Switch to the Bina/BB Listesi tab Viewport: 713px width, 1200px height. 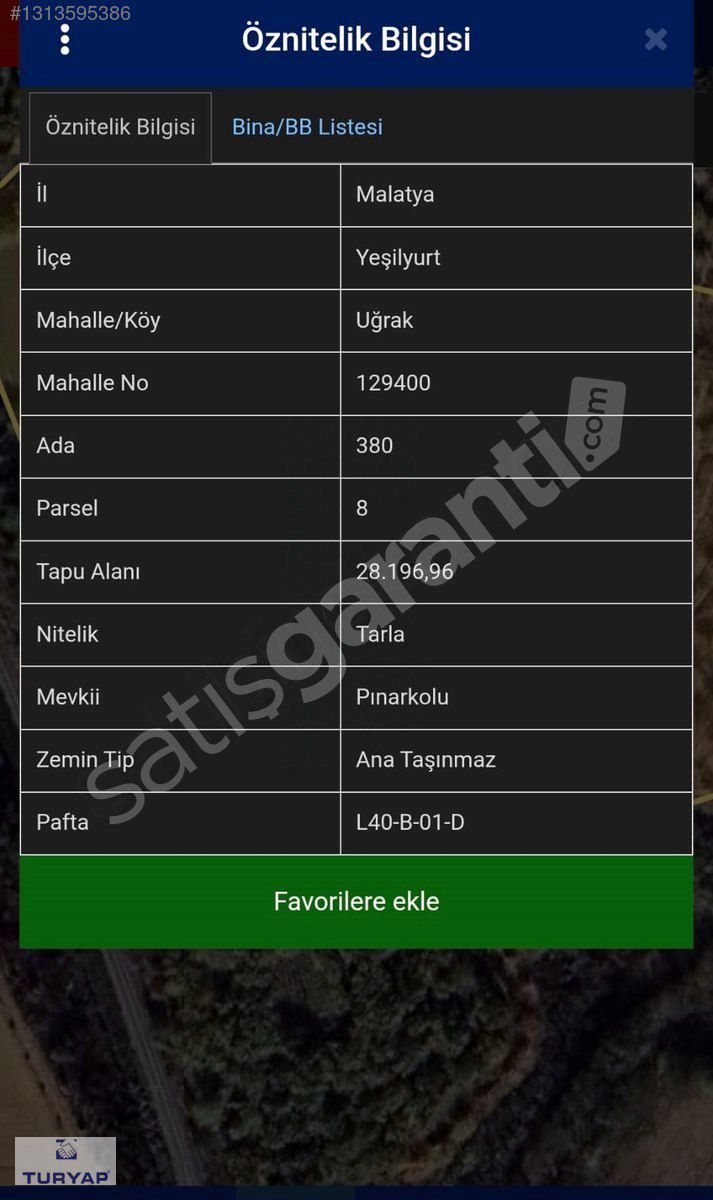coord(307,127)
